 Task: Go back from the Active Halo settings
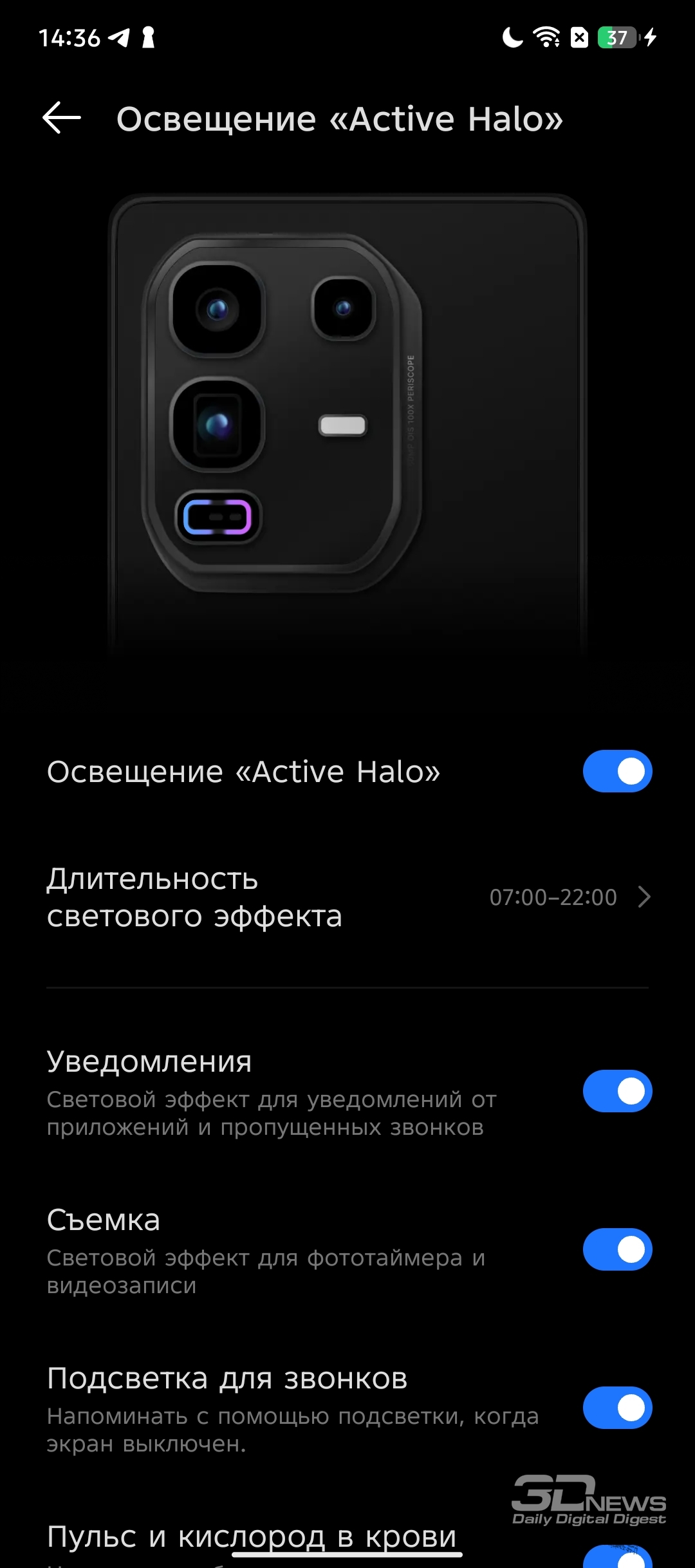(x=62, y=118)
